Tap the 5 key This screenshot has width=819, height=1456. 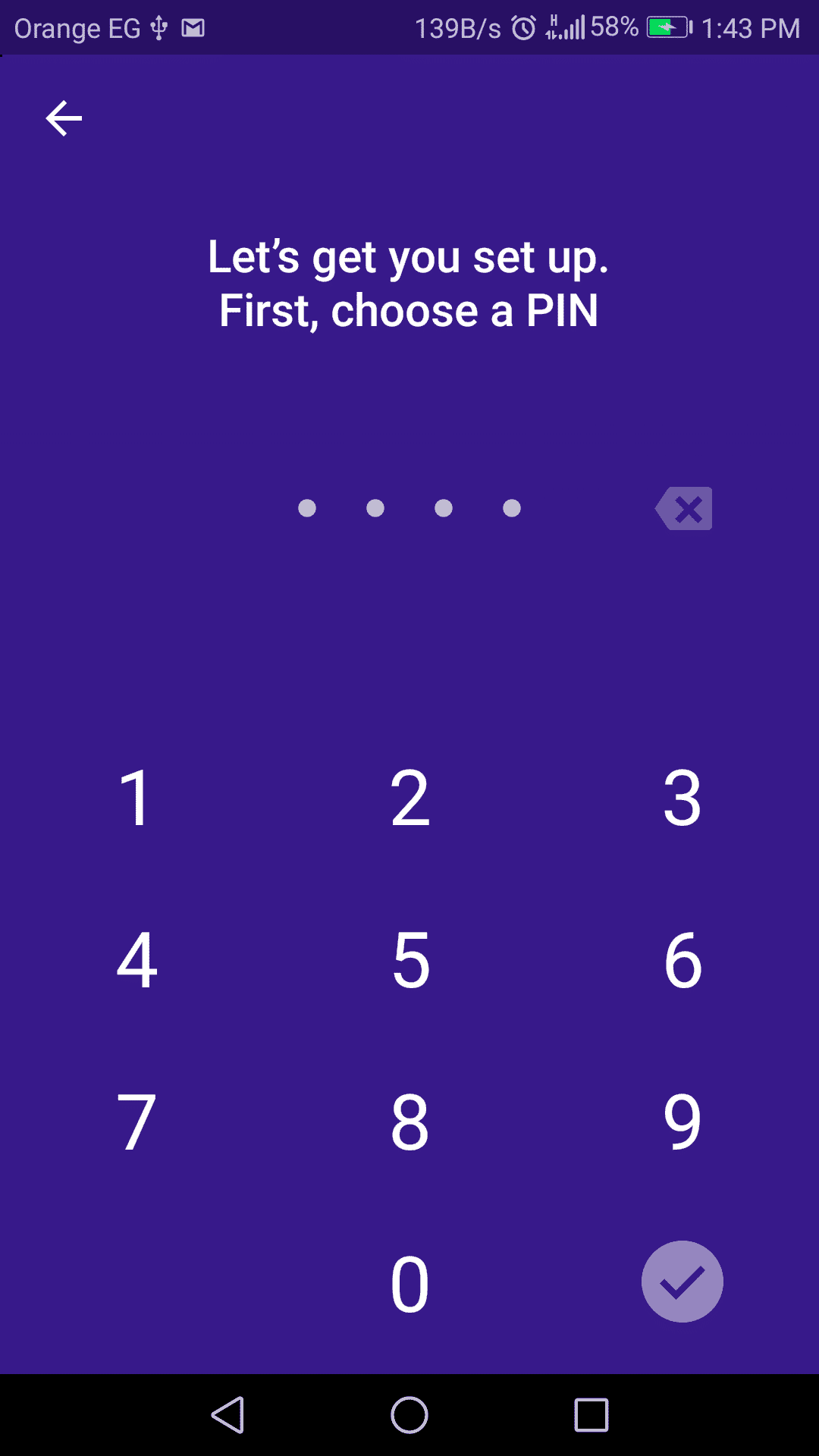[x=409, y=960]
